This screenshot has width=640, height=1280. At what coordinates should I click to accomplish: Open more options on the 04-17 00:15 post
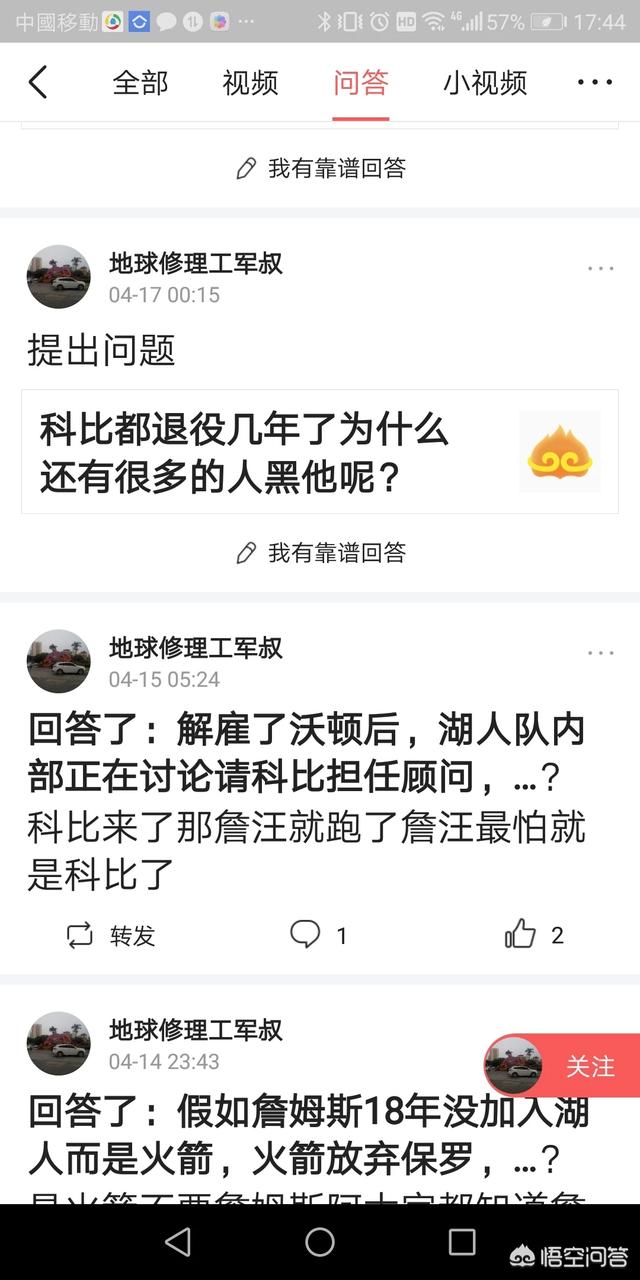[x=600, y=269]
